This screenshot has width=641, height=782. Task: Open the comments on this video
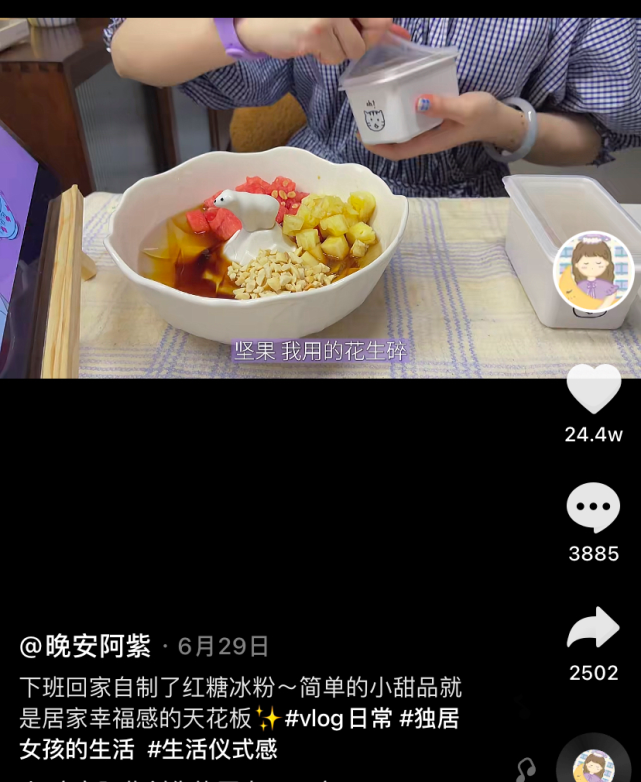(x=593, y=507)
